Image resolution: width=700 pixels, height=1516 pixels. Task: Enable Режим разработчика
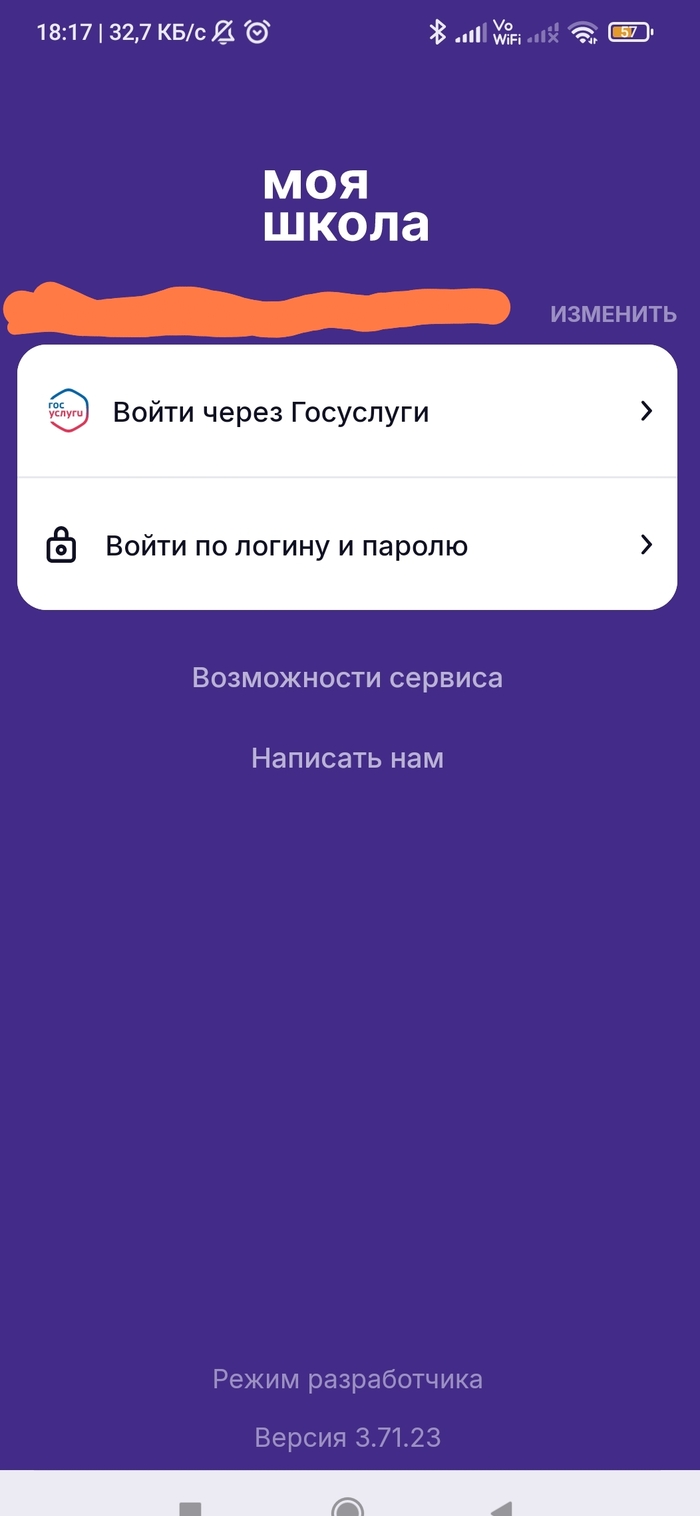347,1379
